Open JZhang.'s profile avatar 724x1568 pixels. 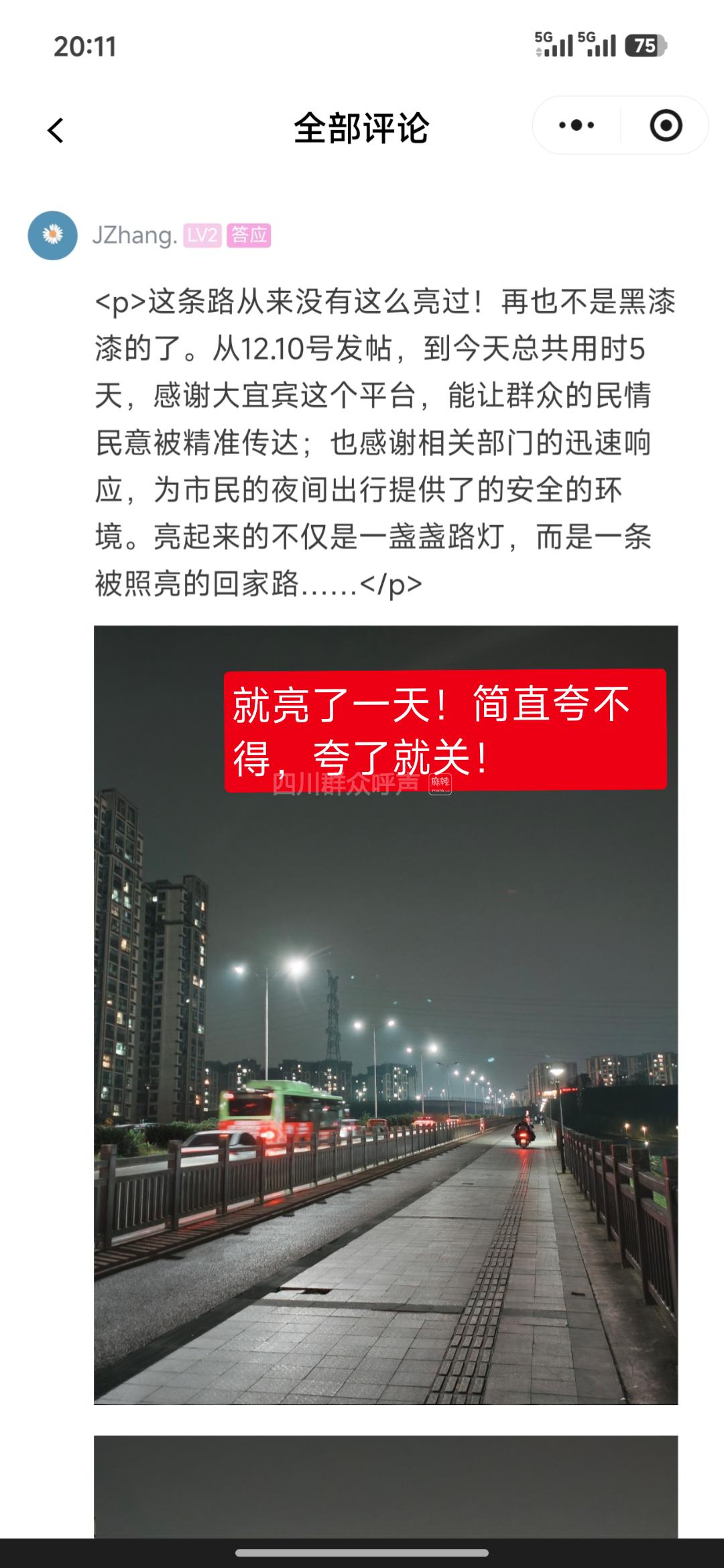pos(52,235)
